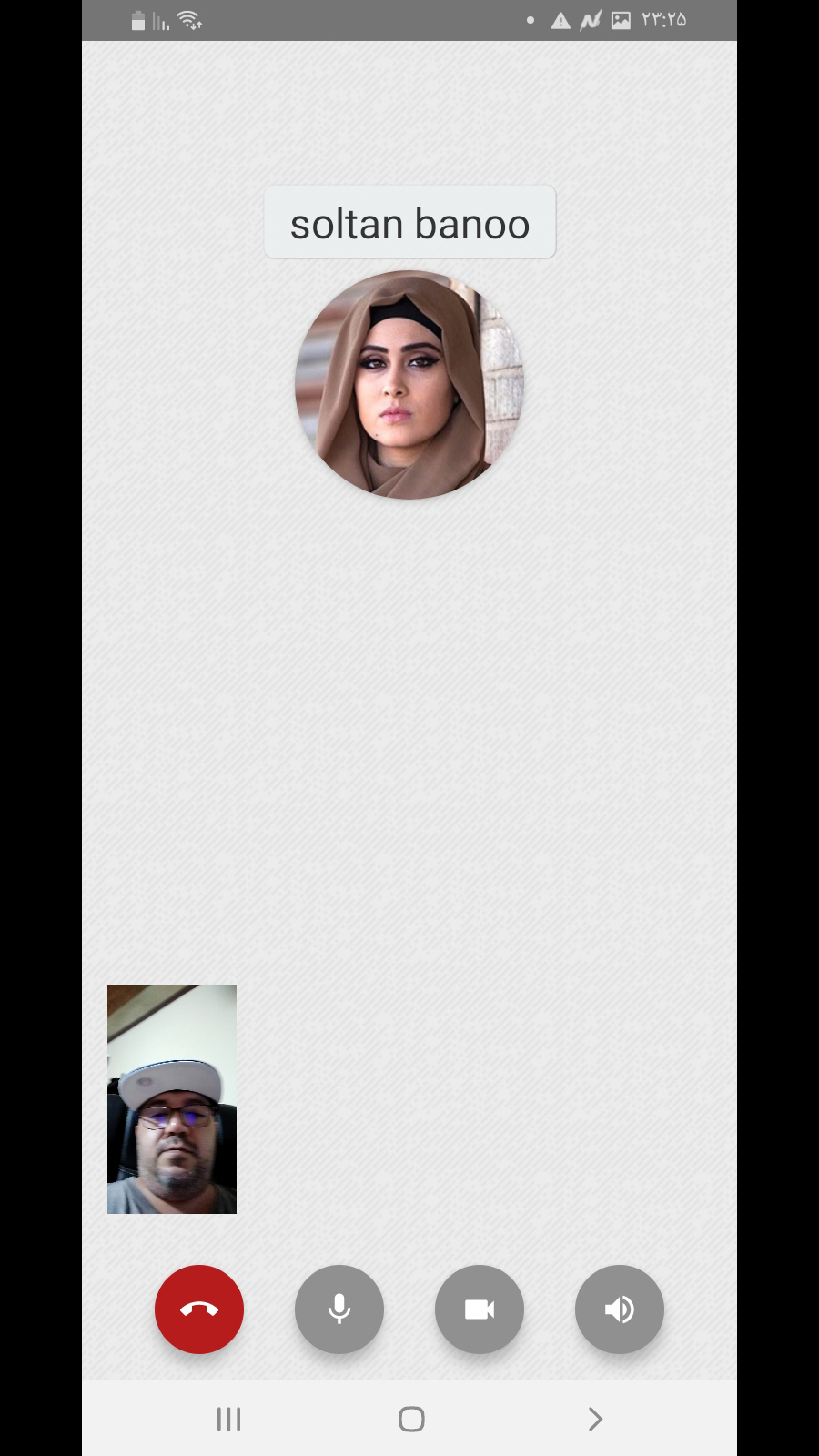End the call with soltan banoo
Screen dimensions: 819x1456
pyautogui.click(x=199, y=1309)
